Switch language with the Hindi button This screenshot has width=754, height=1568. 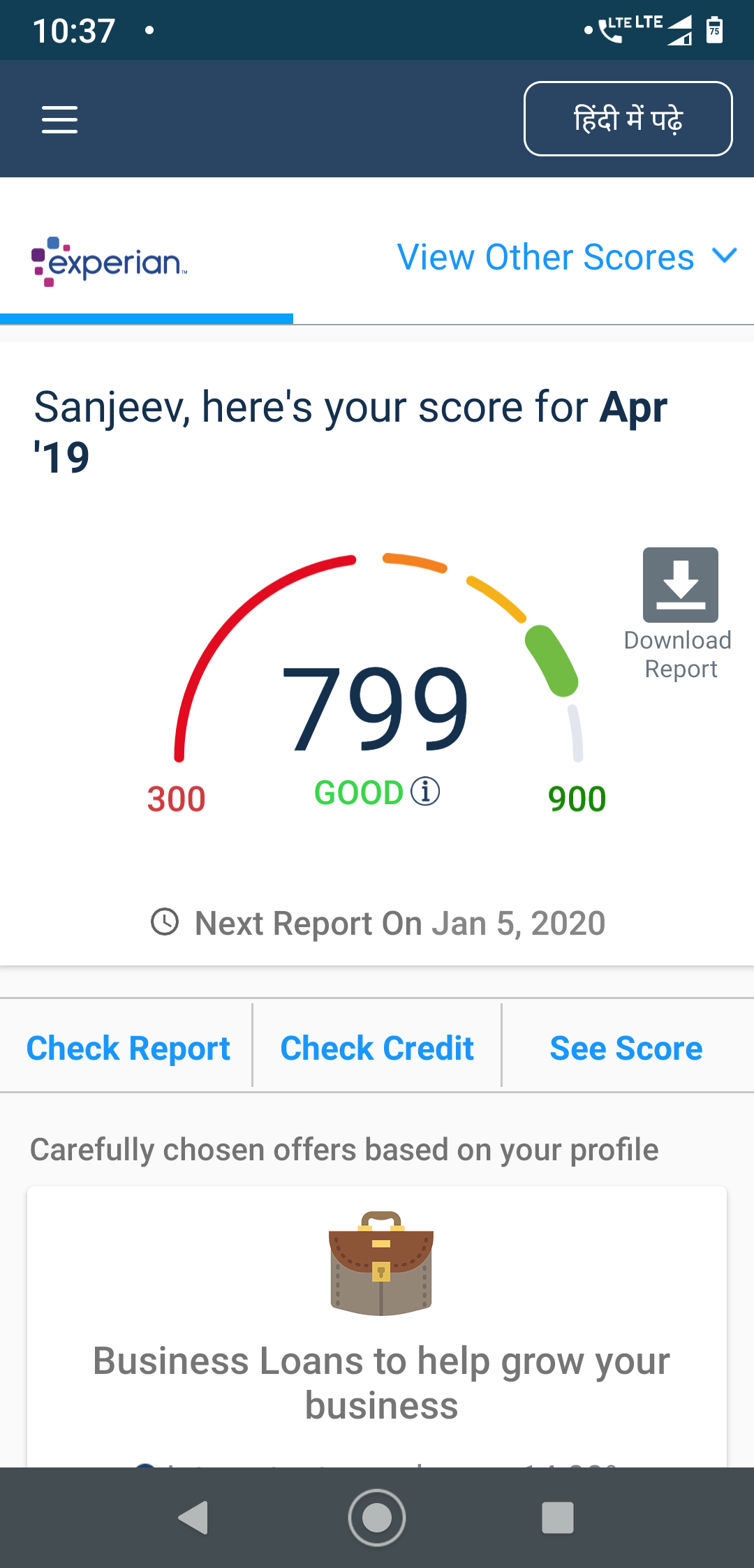(628, 119)
